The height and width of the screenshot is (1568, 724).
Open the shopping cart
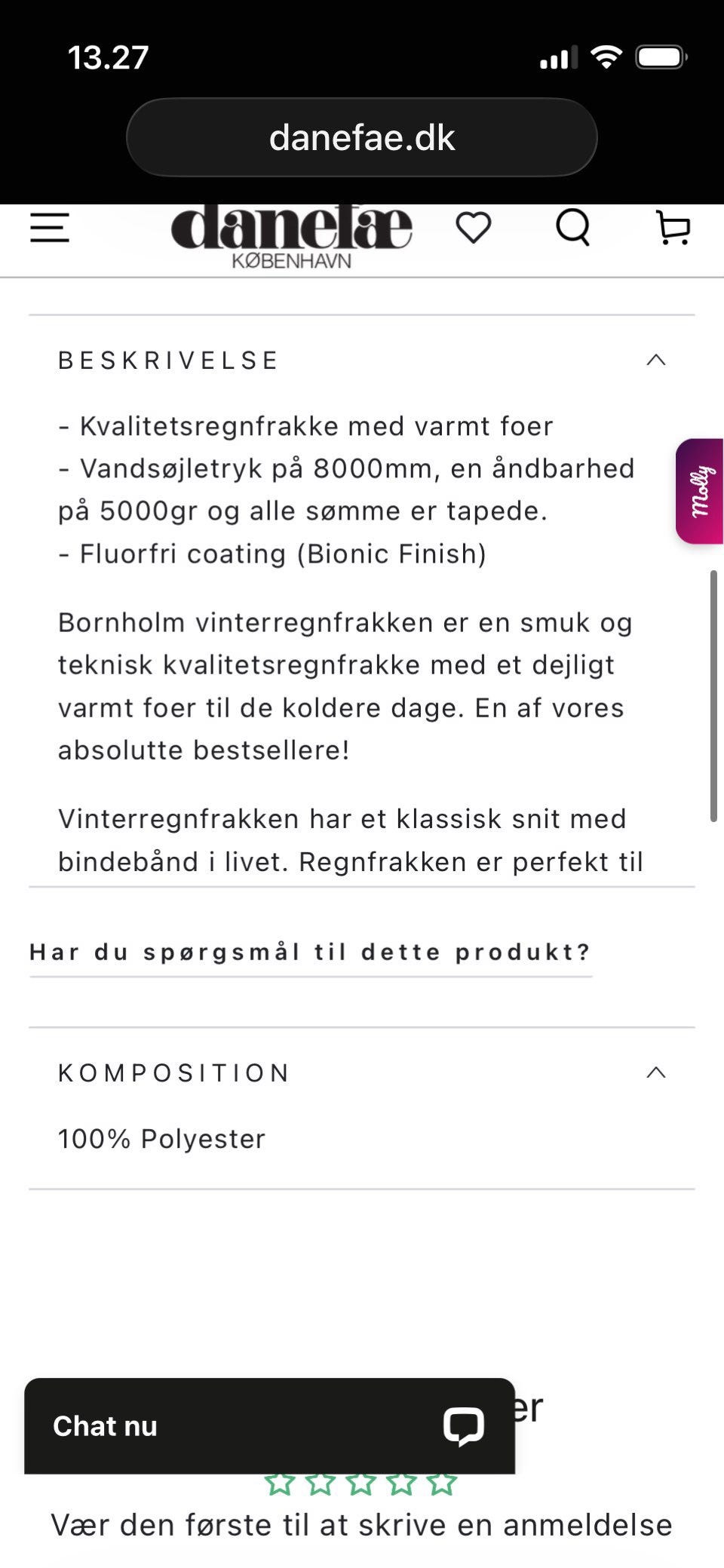[x=673, y=227]
